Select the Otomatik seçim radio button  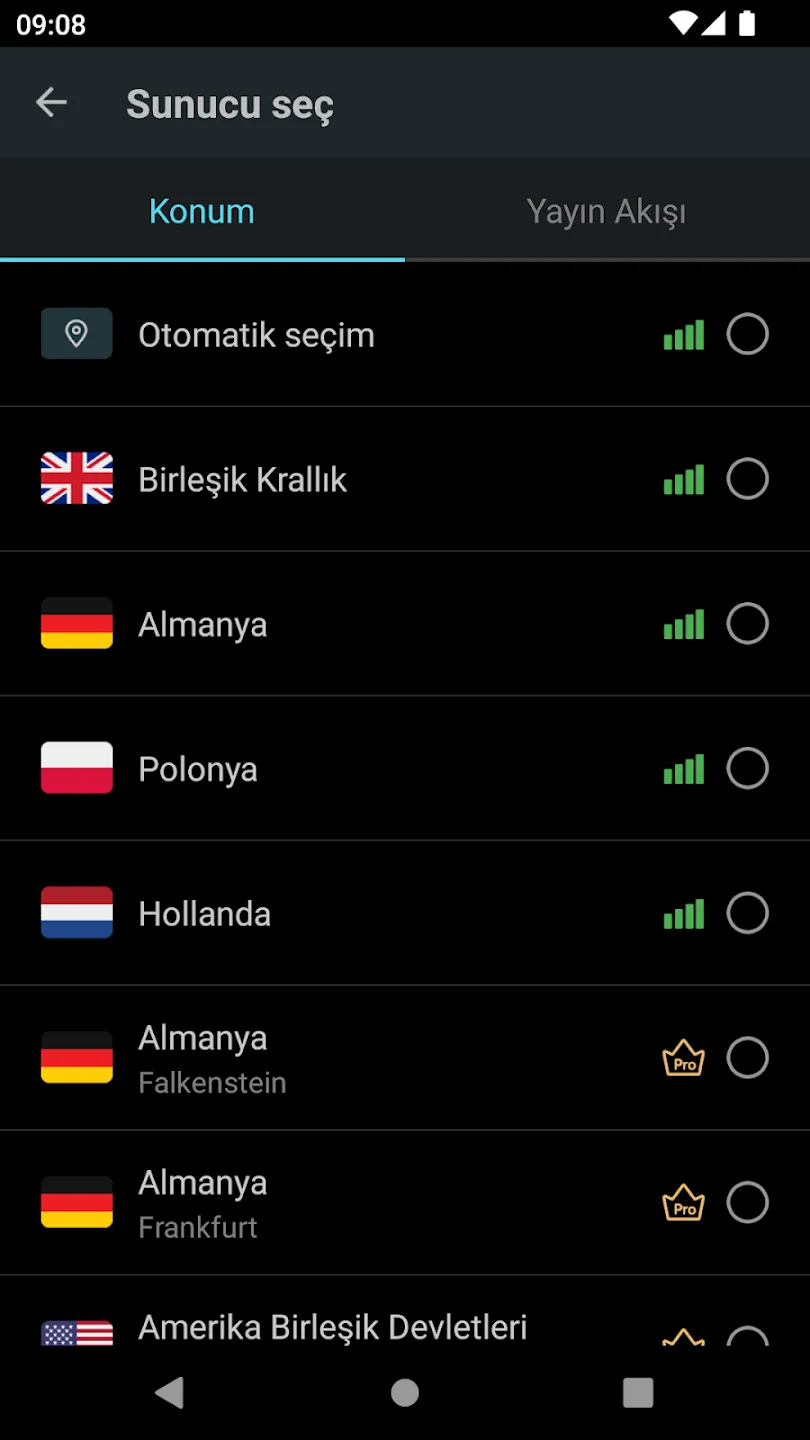[747, 334]
